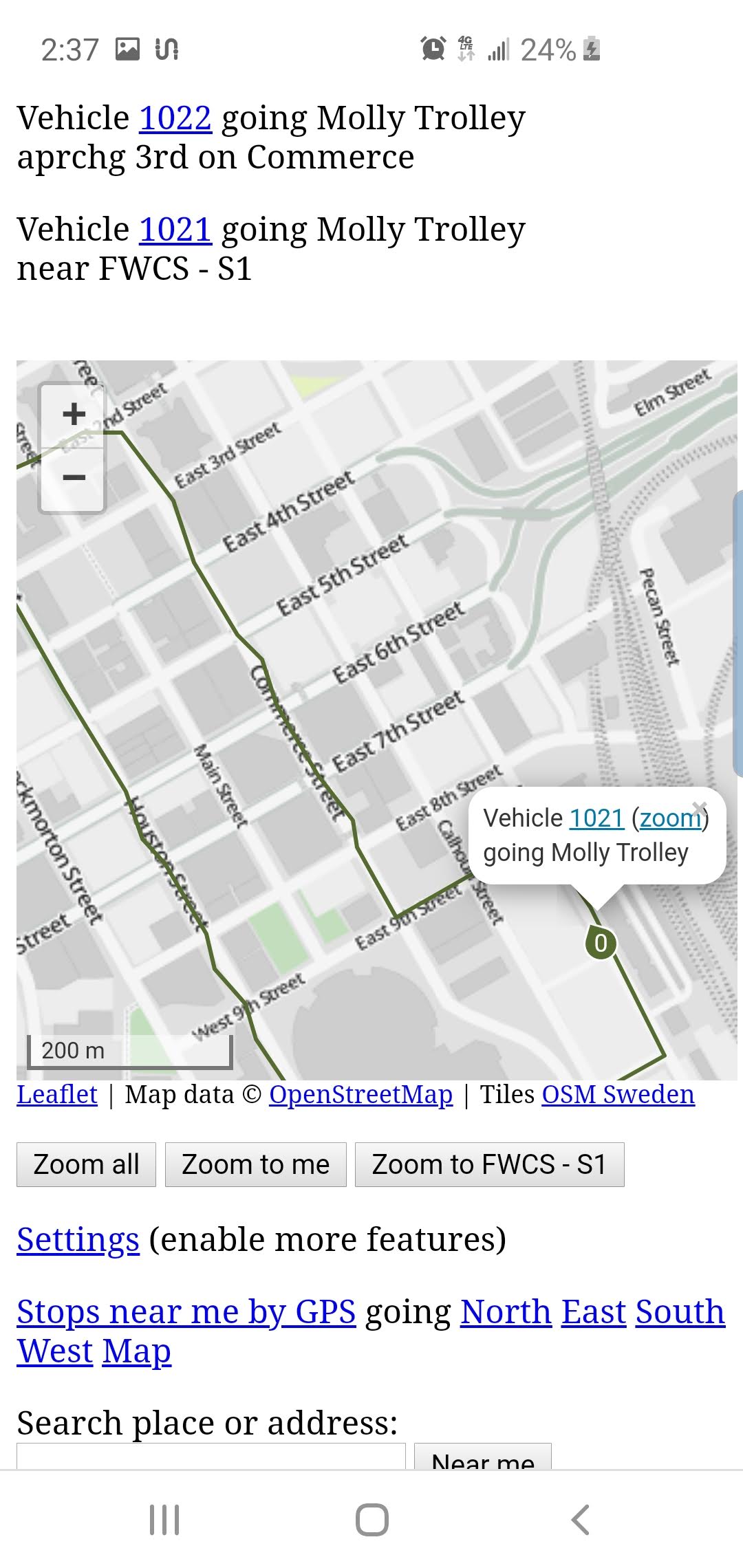The height and width of the screenshot is (1568, 743).
Task: Select stops going North
Action: tap(506, 1312)
